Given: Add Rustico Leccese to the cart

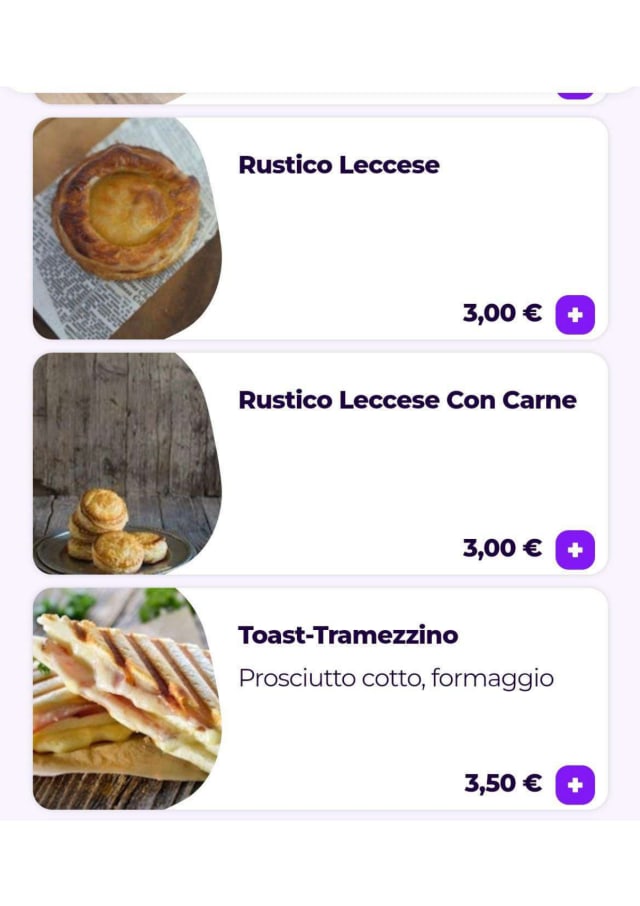Looking at the screenshot, I should pyautogui.click(x=575, y=315).
